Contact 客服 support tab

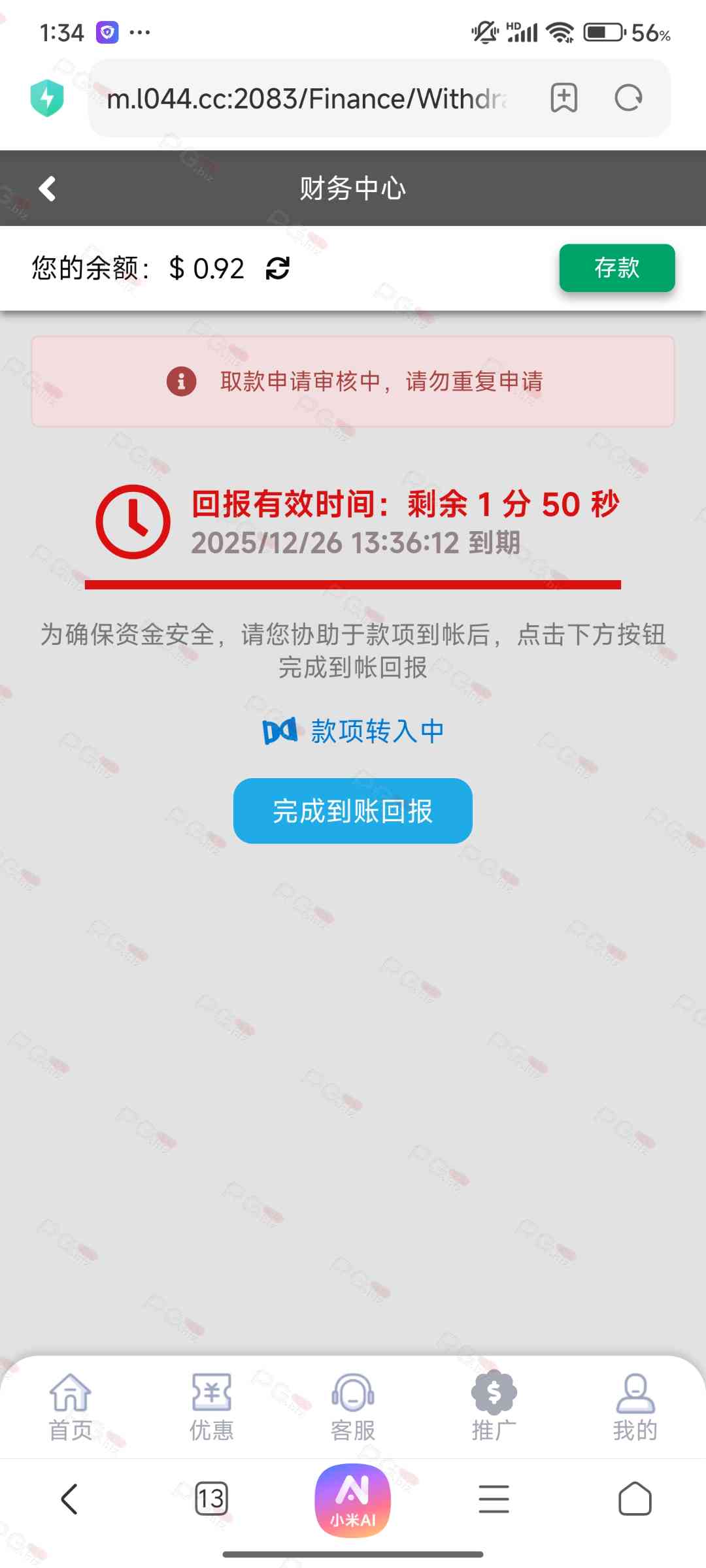click(353, 1407)
